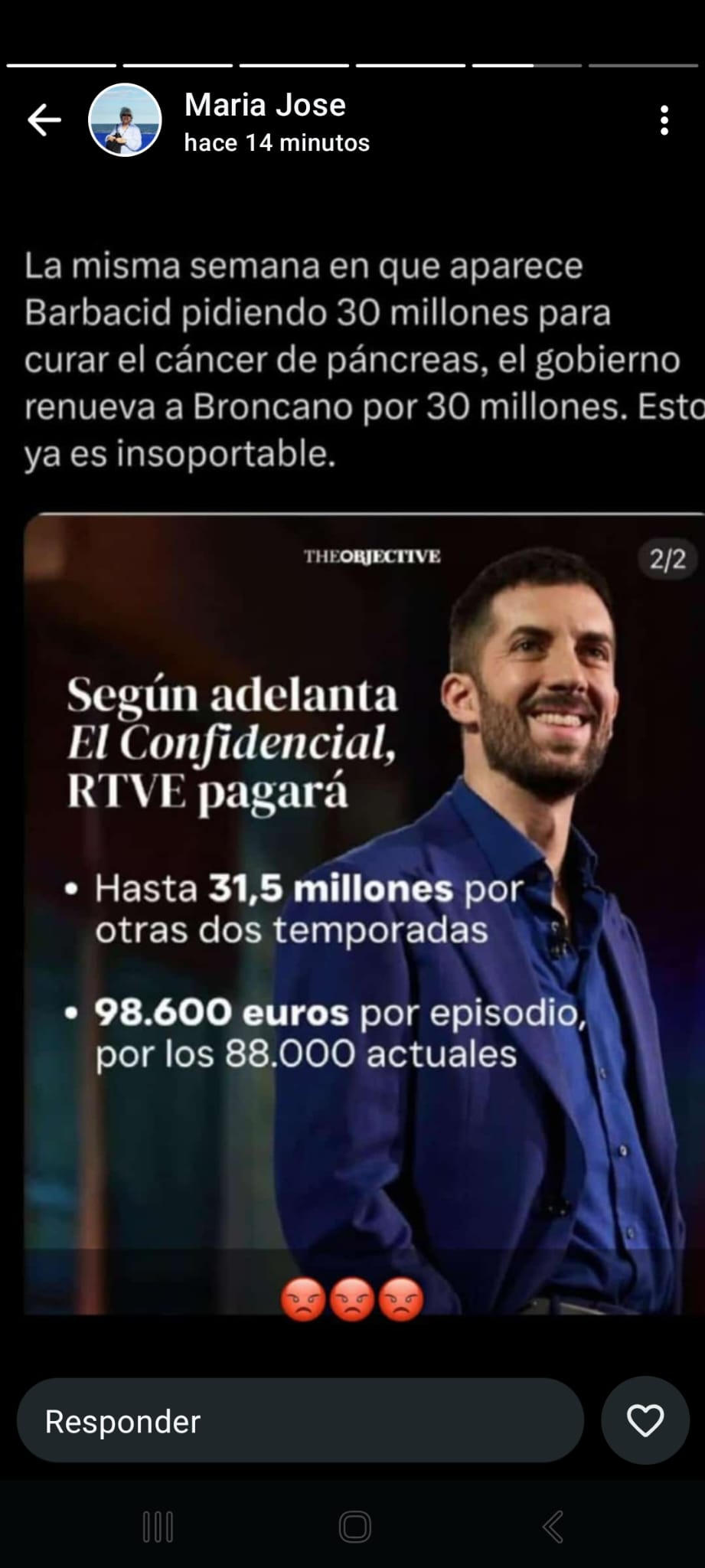The image size is (705, 1568).
Task: Tap the system back button
Action: point(553,1527)
